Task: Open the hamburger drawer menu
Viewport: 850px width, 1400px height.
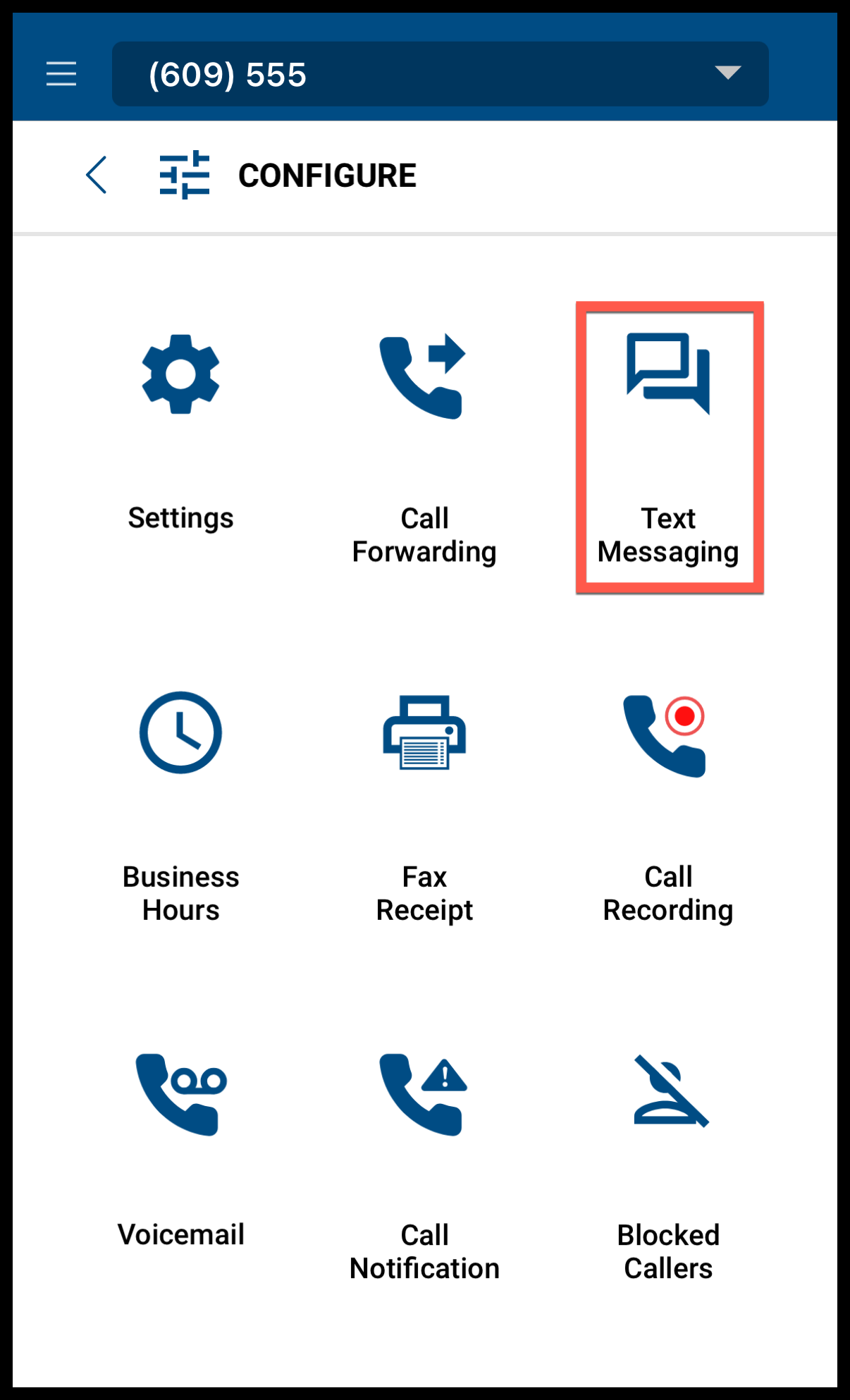Action: (61, 73)
